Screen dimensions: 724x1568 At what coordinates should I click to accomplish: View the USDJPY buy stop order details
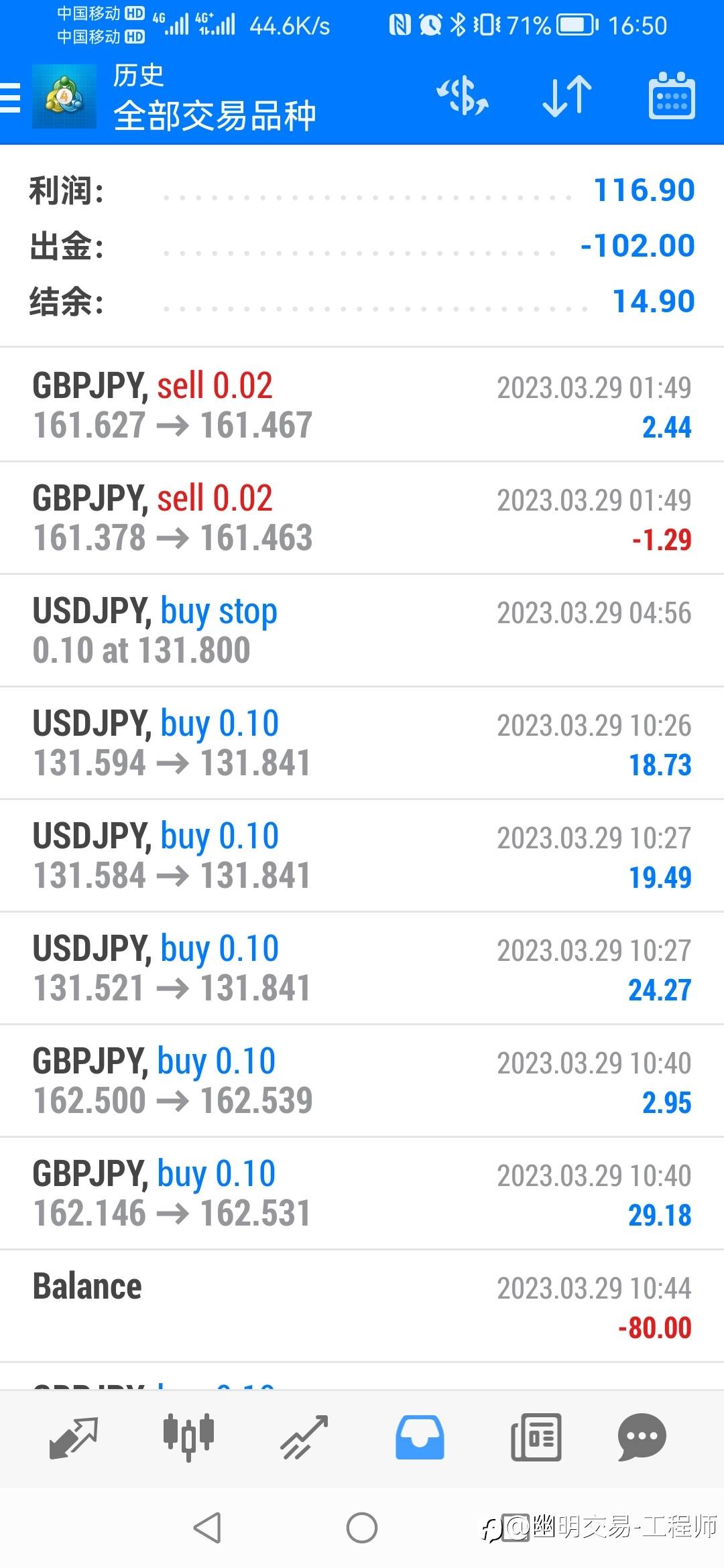362,631
